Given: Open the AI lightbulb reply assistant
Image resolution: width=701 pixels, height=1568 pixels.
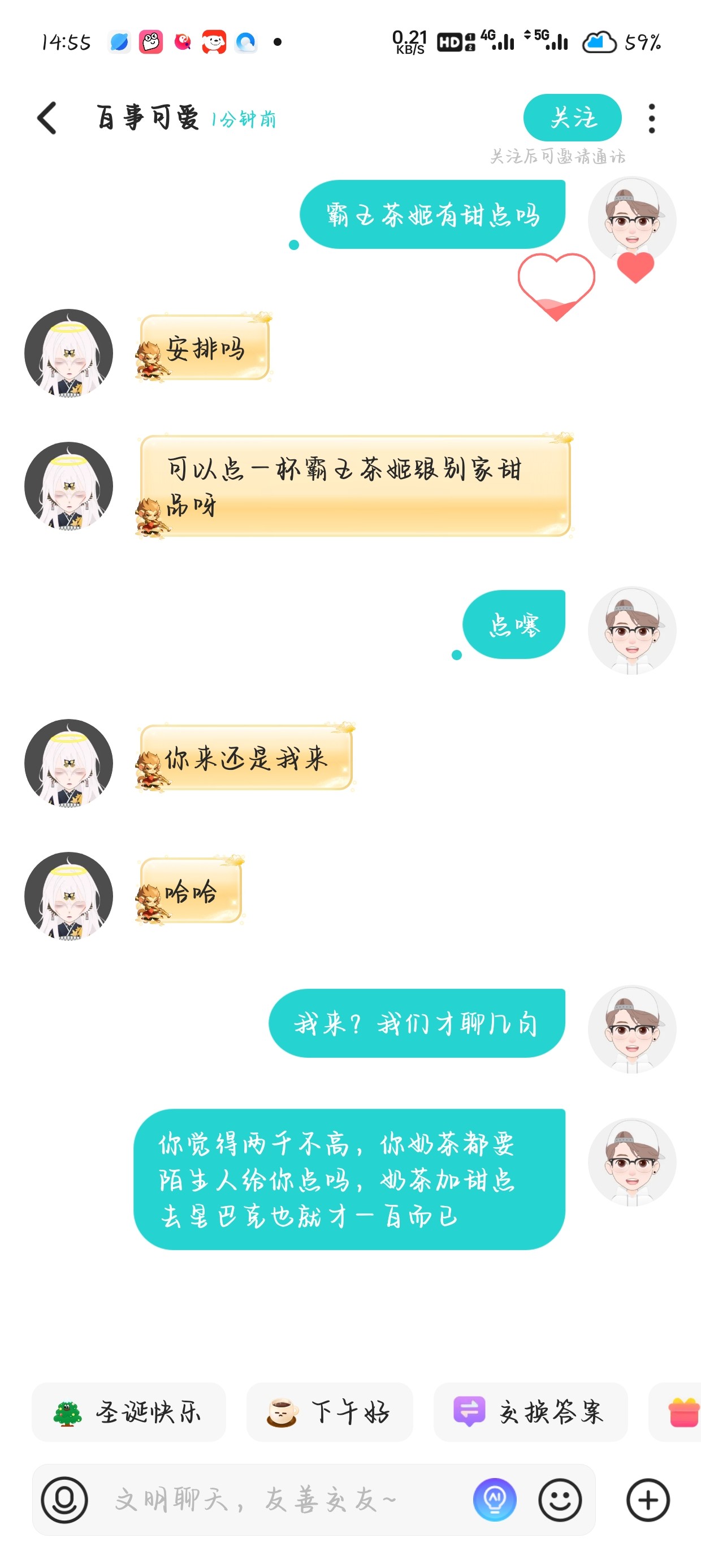Looking at the screenshot, I should 495,1500.
